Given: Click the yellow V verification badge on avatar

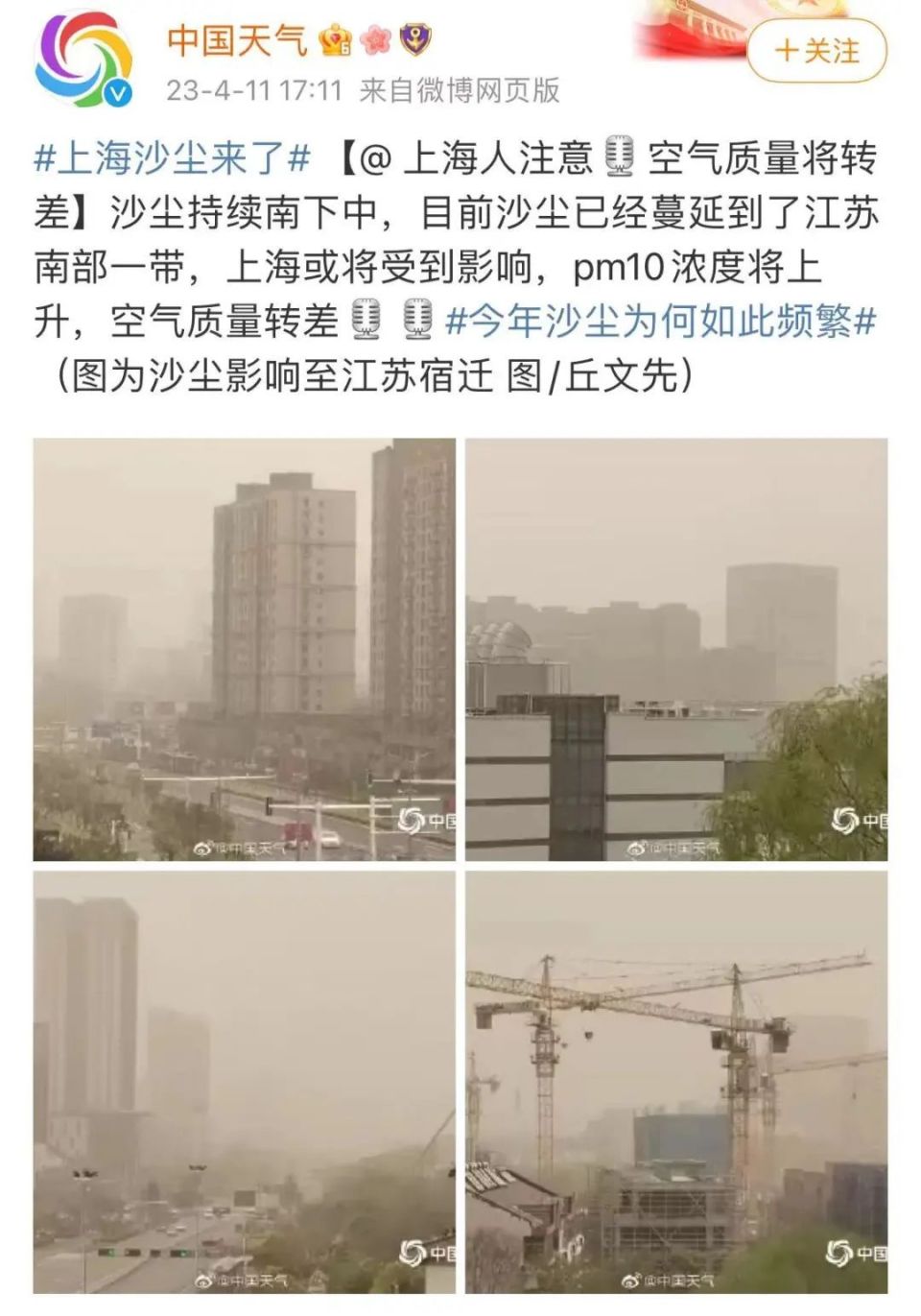Looking at the screenshot, I should (116, 91).
